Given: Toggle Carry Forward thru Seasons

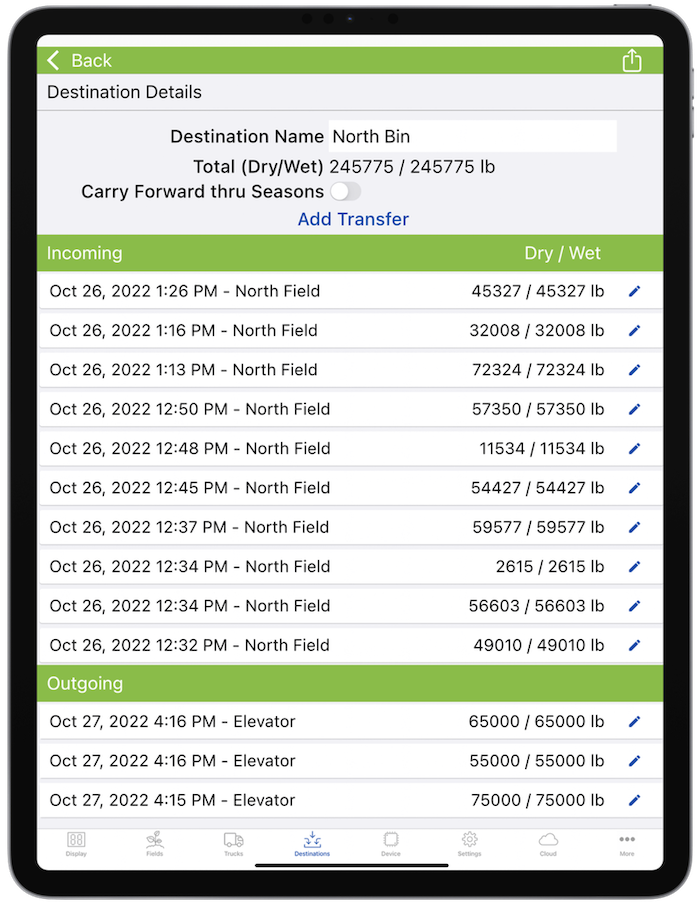Looking at the screenshot, I should coord(345,191).
